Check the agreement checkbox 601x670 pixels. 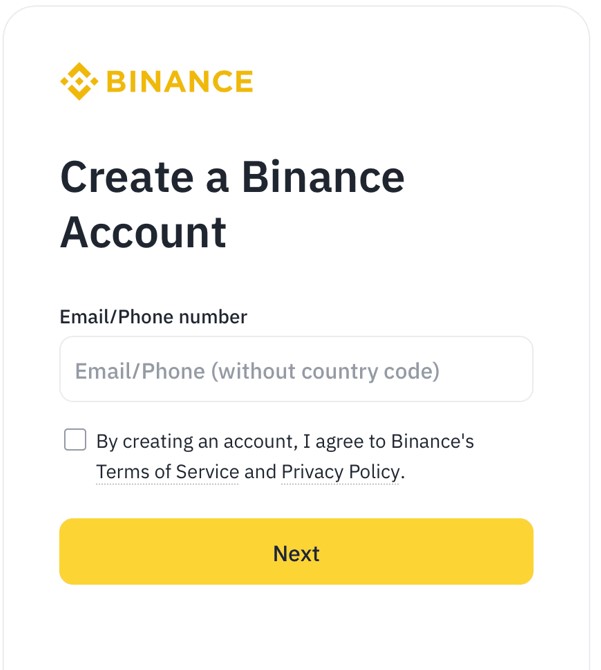pos(75,439)
